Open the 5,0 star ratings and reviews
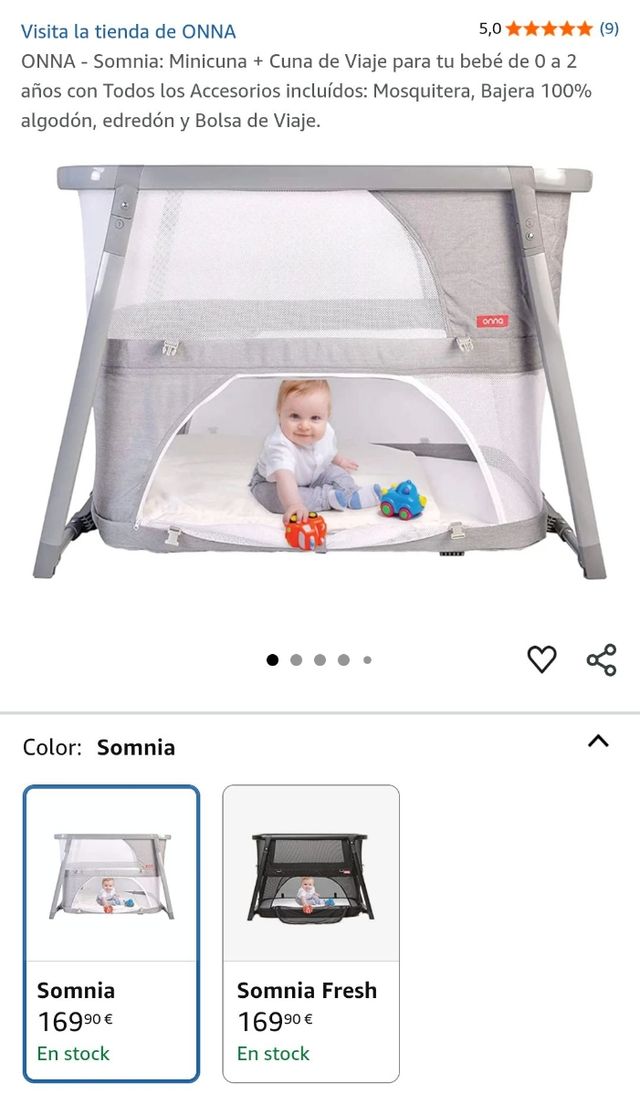 click(549, 29)
